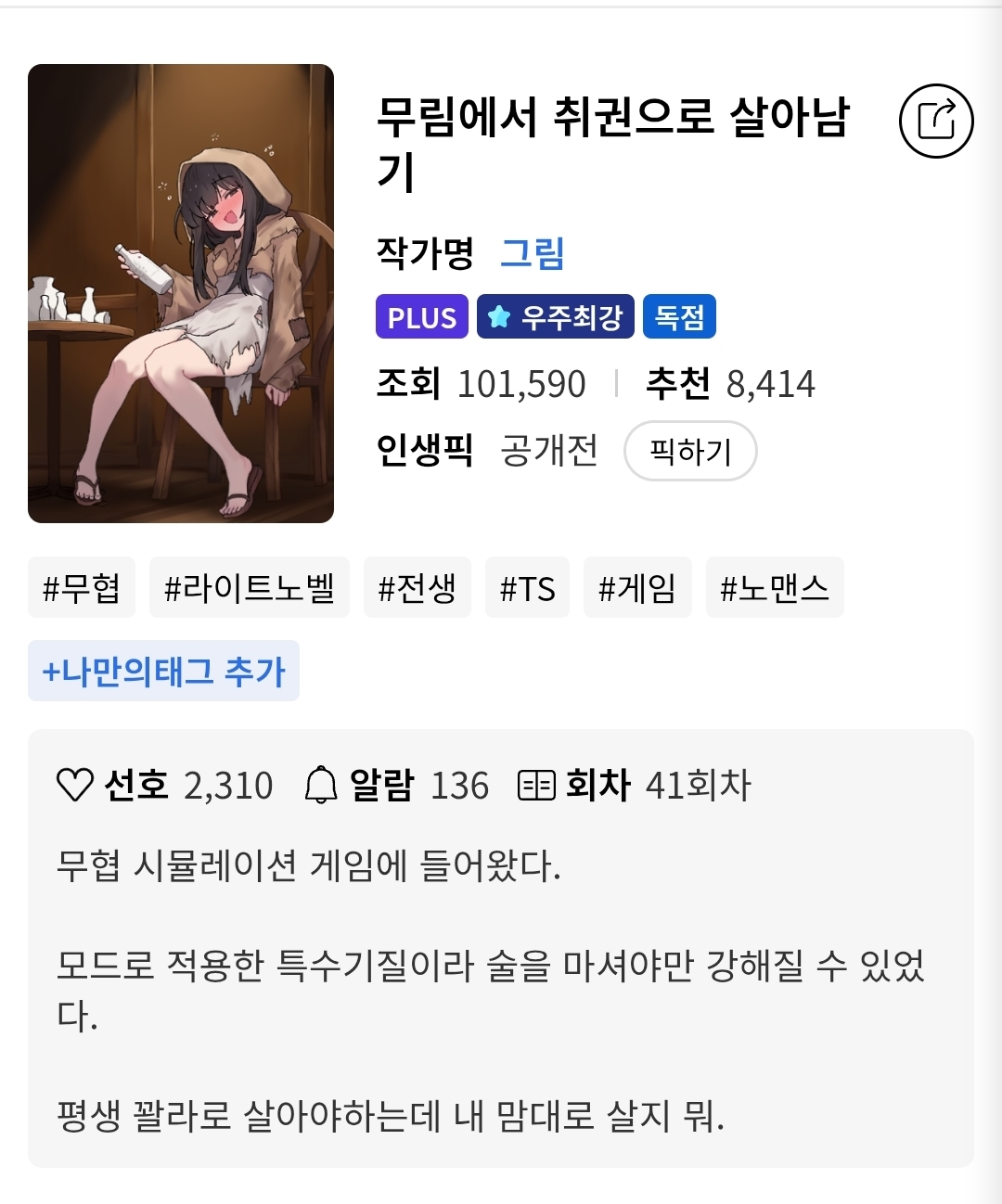Open the #전생 tag
The image size is (1002, 1204).
click(417, 588)
